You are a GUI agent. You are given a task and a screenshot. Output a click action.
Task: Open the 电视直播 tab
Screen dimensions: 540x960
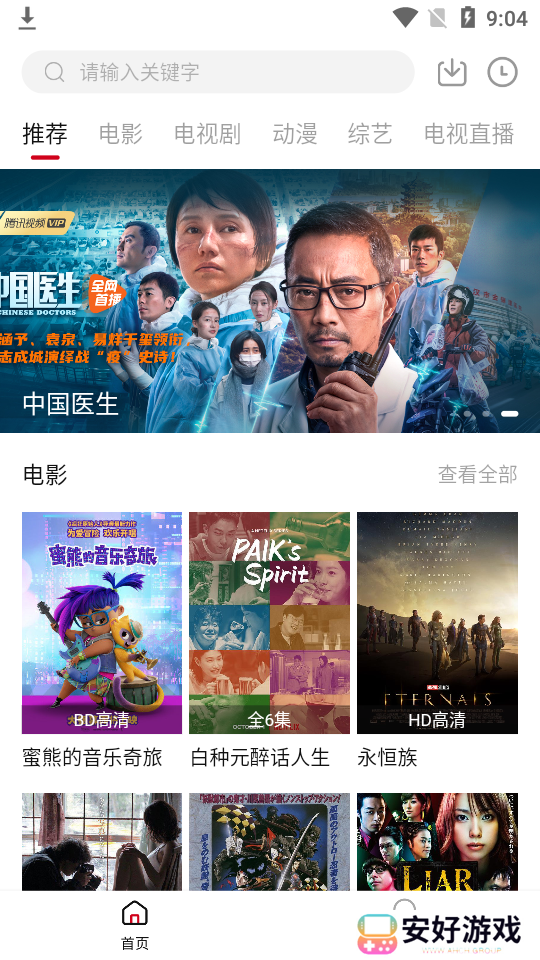469,133
